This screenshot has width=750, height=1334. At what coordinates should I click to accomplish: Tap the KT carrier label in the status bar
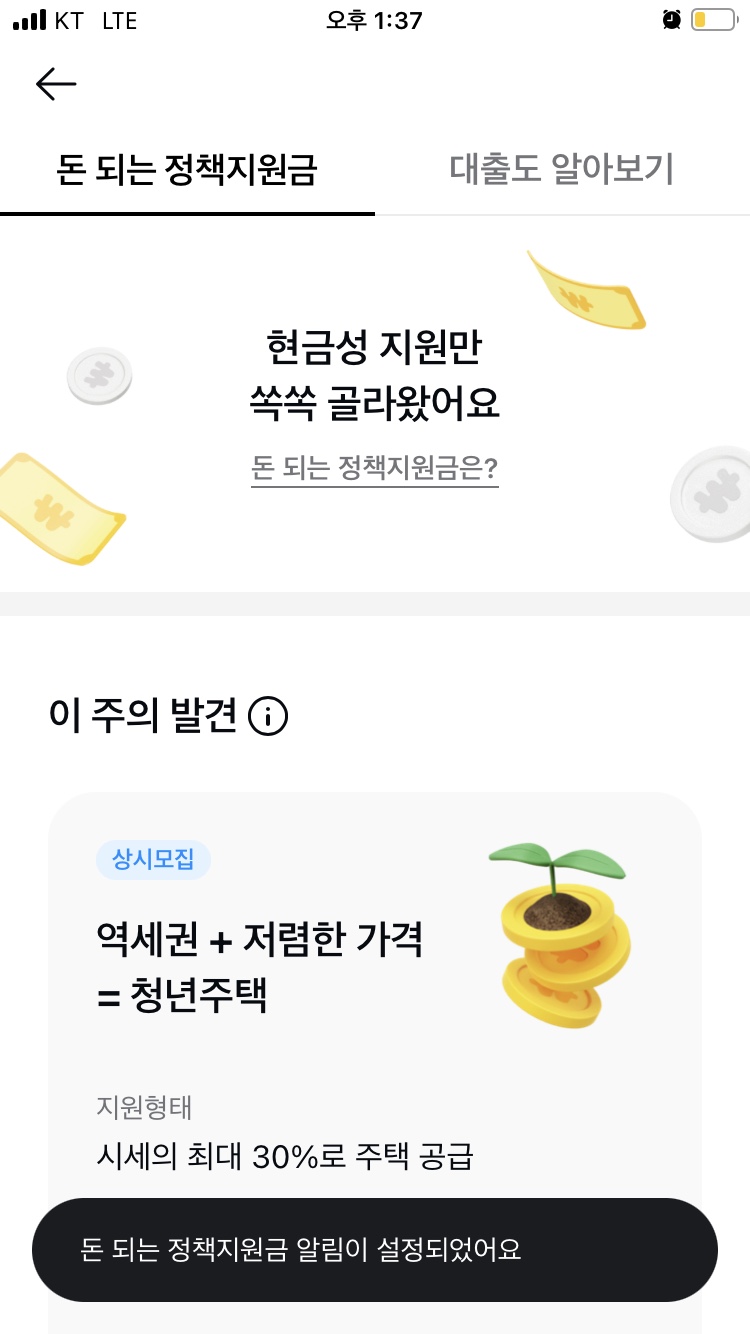(68, 18)
